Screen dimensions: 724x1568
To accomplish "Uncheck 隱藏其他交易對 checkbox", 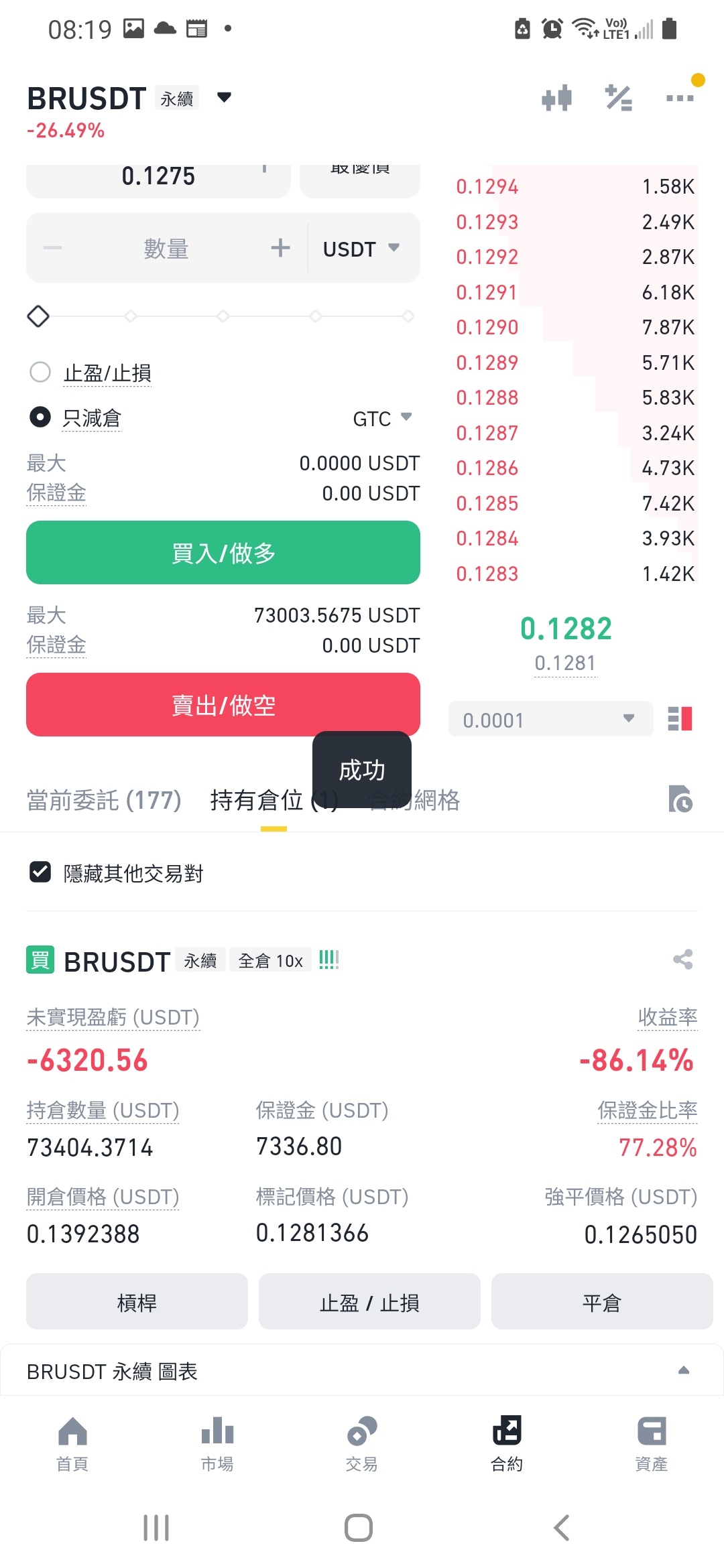I will pyautogui.click(x=40, y=872).
